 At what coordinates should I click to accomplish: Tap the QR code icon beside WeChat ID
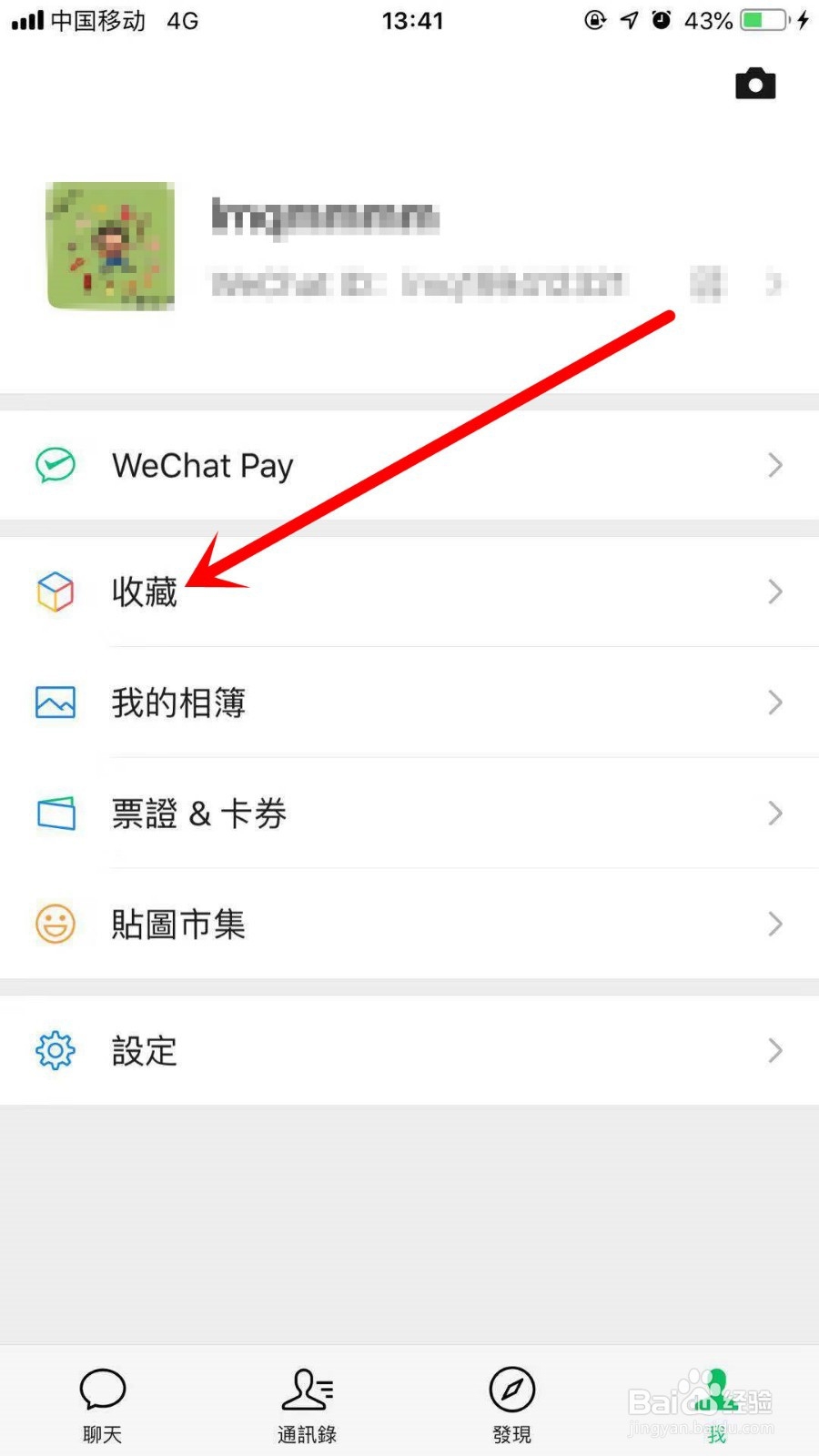pyautogui.click(x=708, y=282)
